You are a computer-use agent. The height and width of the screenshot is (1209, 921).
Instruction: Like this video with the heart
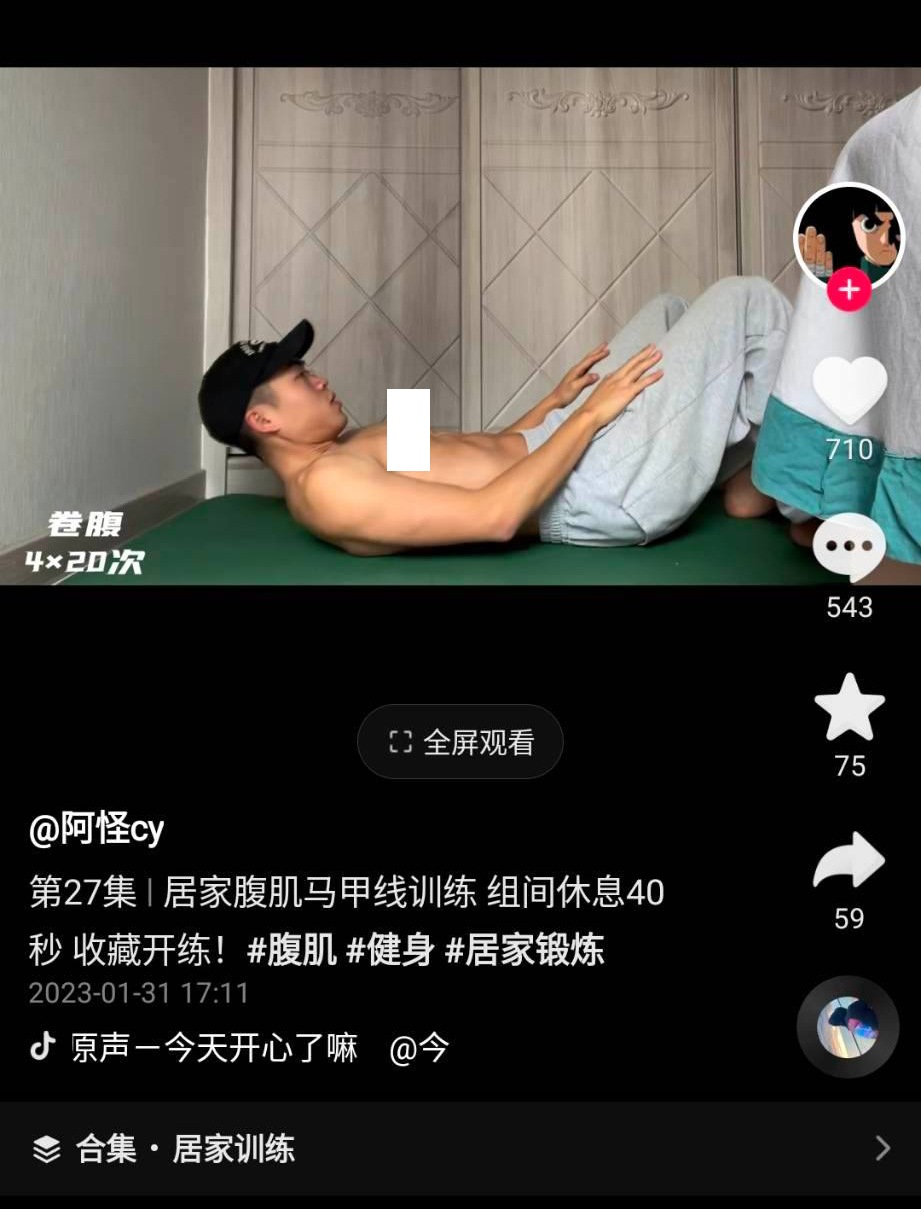point(849,391)
